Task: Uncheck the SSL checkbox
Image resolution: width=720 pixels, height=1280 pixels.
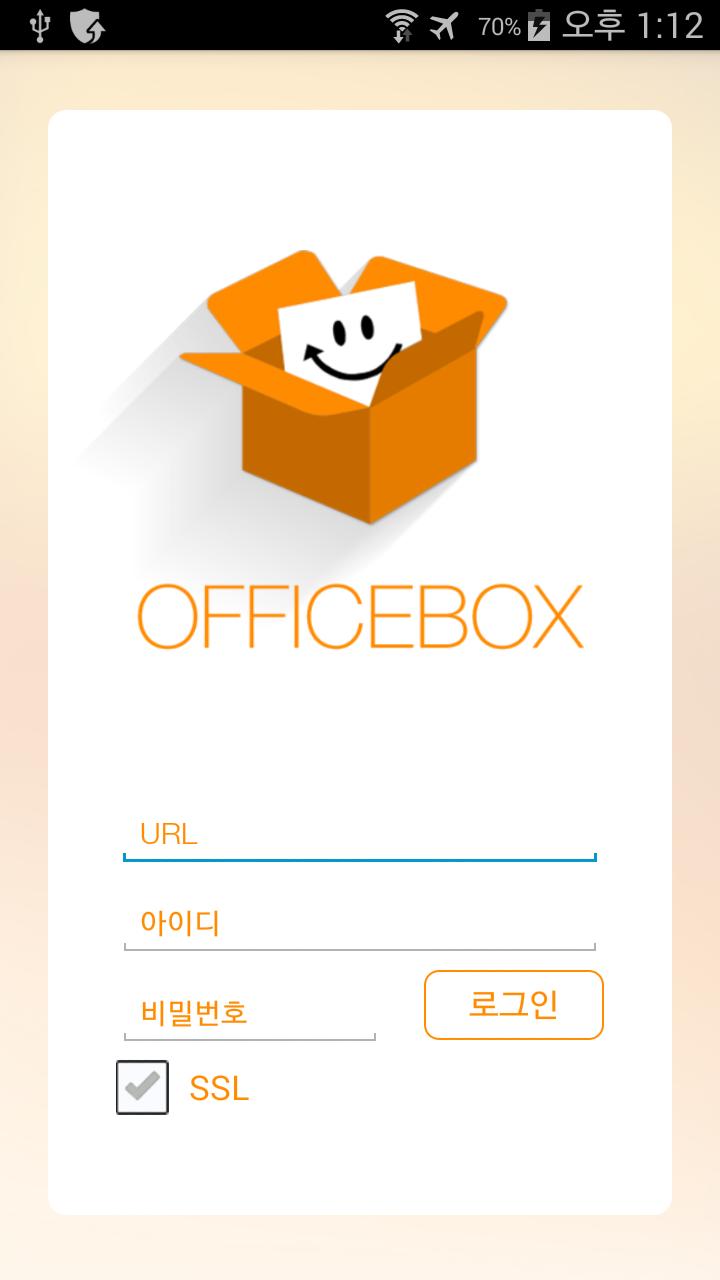Action: [142, 1087]
